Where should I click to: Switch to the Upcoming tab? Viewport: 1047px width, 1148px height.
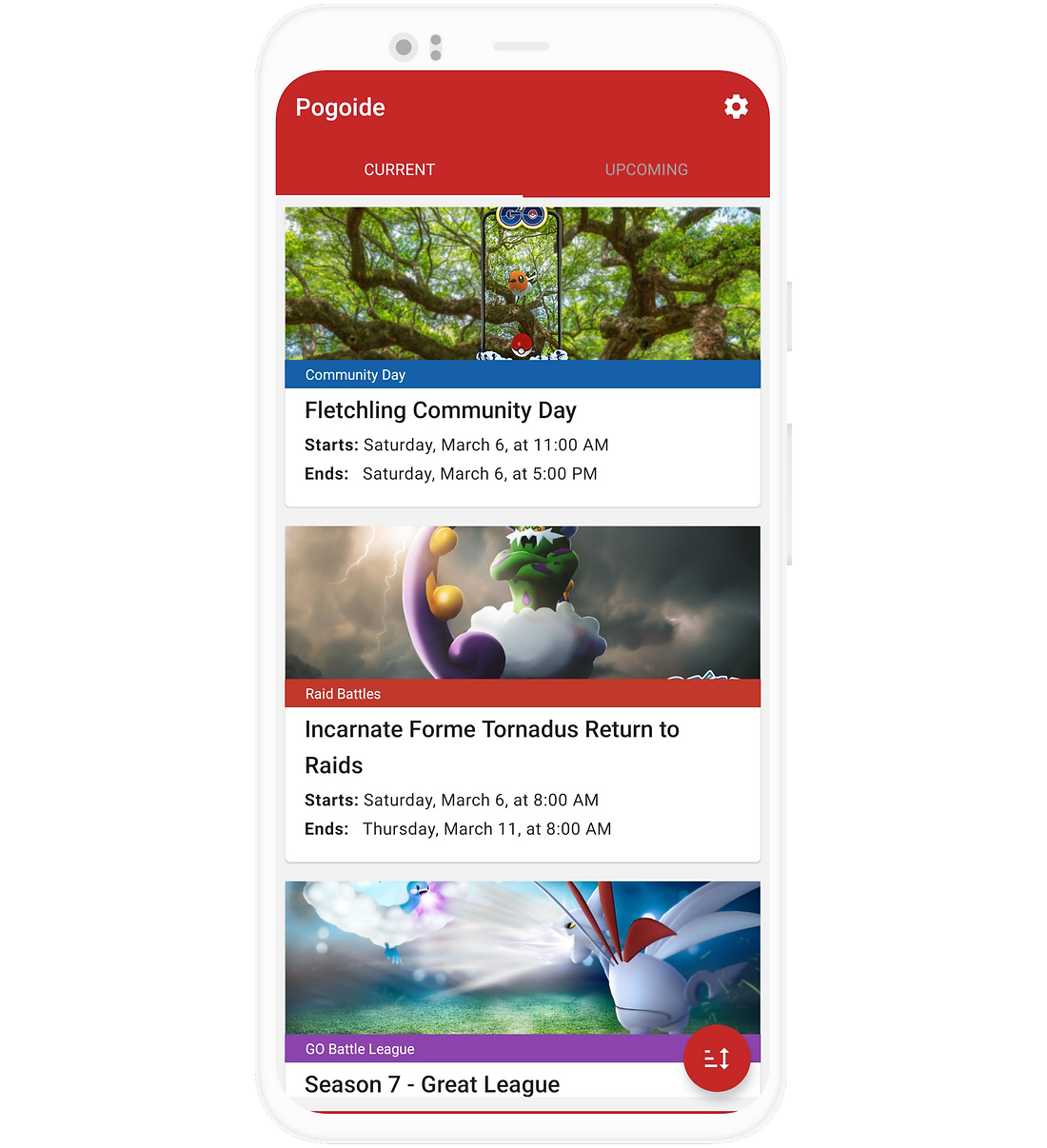click(x=646, y=169)
